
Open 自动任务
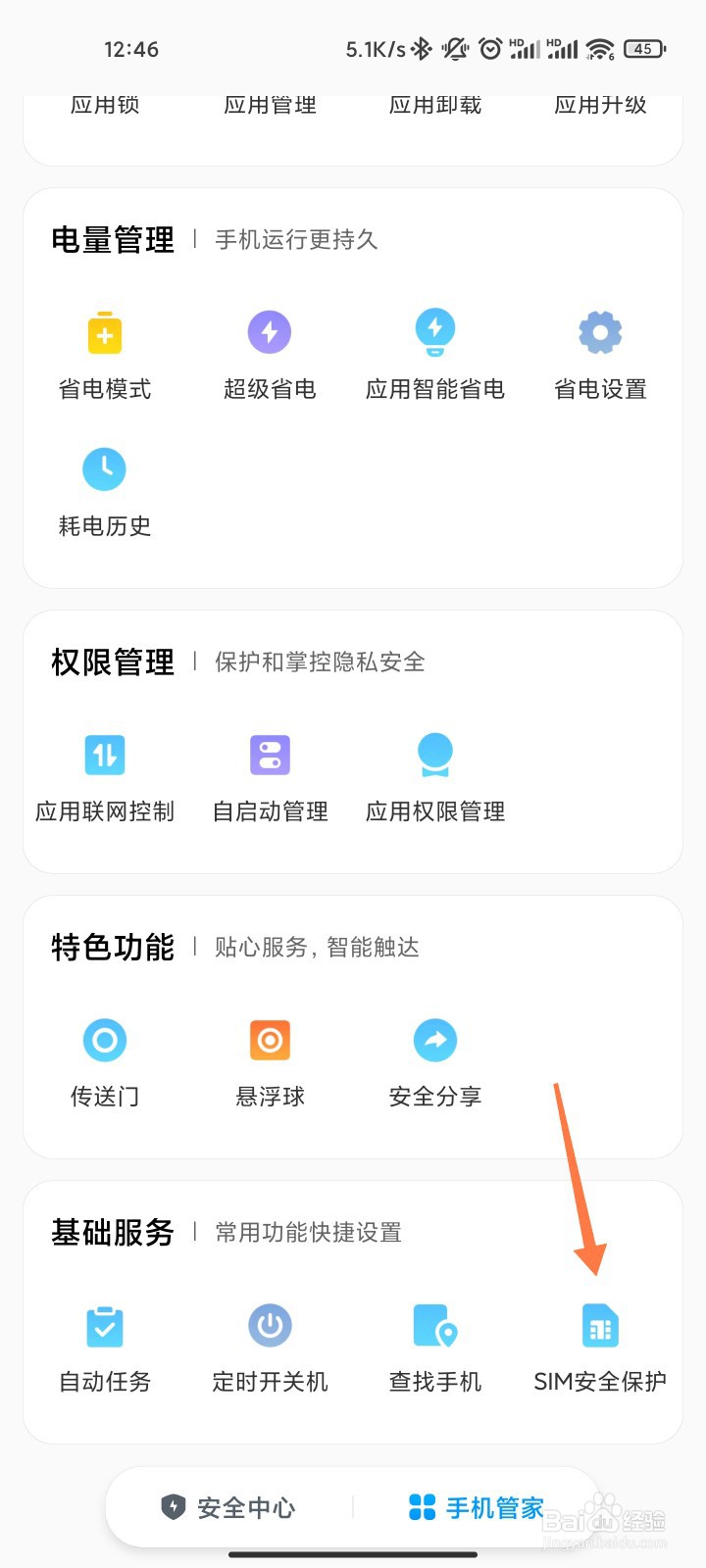coord(105,1349)
